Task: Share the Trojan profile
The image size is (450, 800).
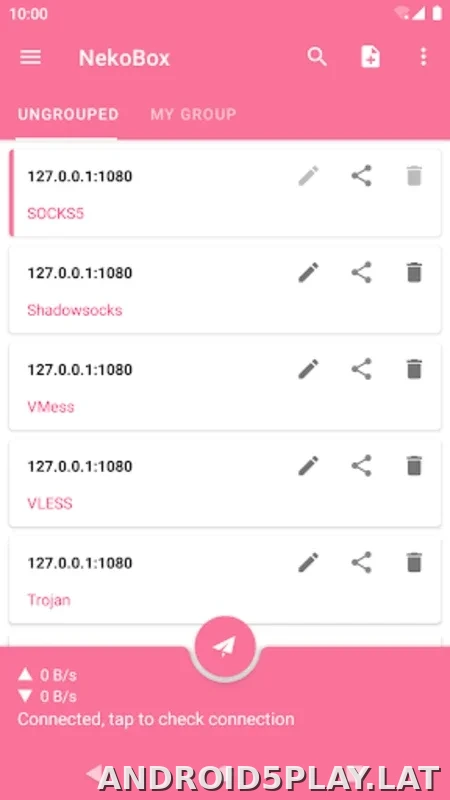Action: click(361, 562)
